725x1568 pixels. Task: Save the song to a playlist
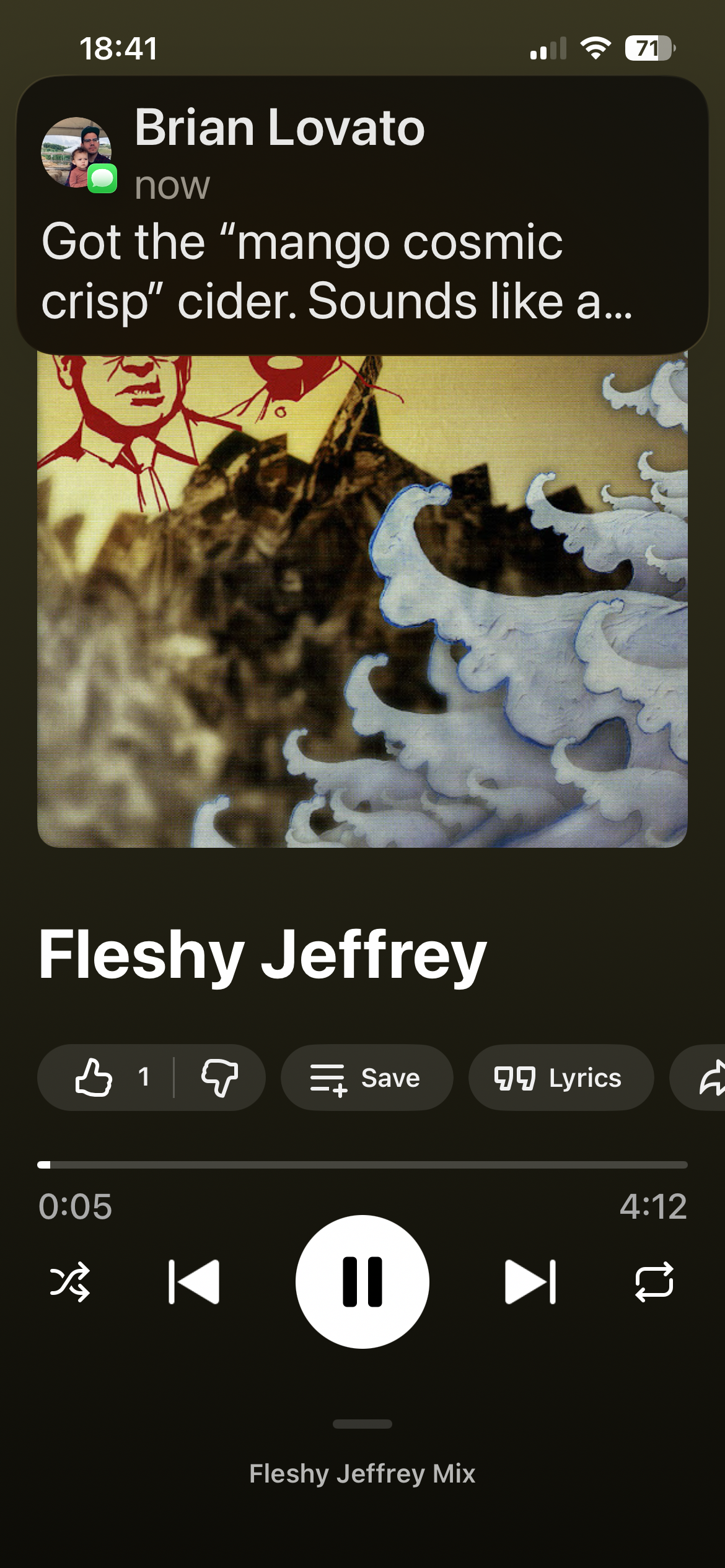coord(366,1078)
